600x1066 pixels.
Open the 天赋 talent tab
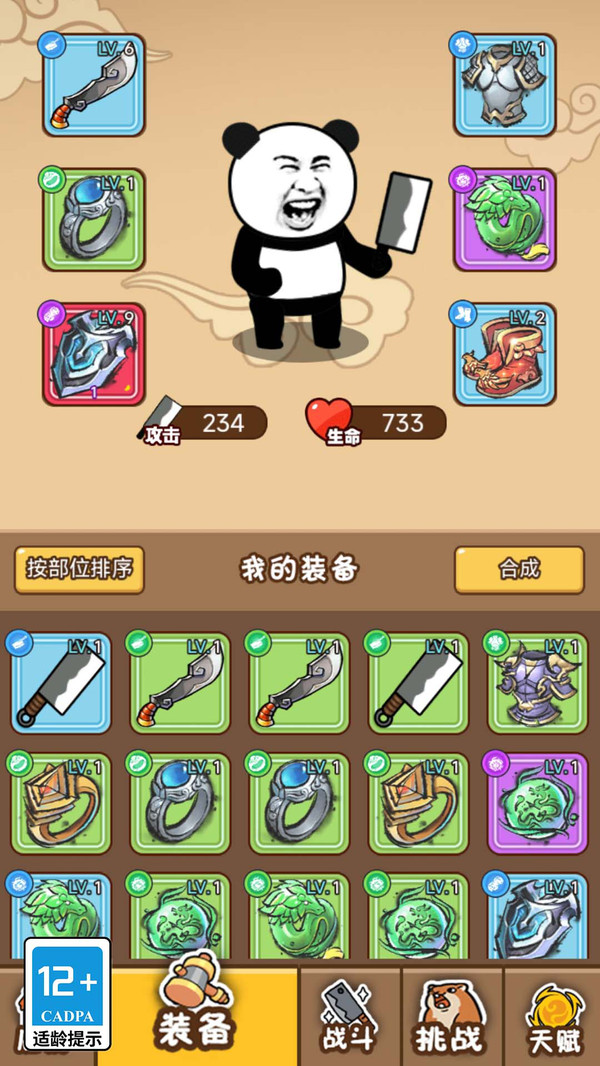(x=555, y=1017)
